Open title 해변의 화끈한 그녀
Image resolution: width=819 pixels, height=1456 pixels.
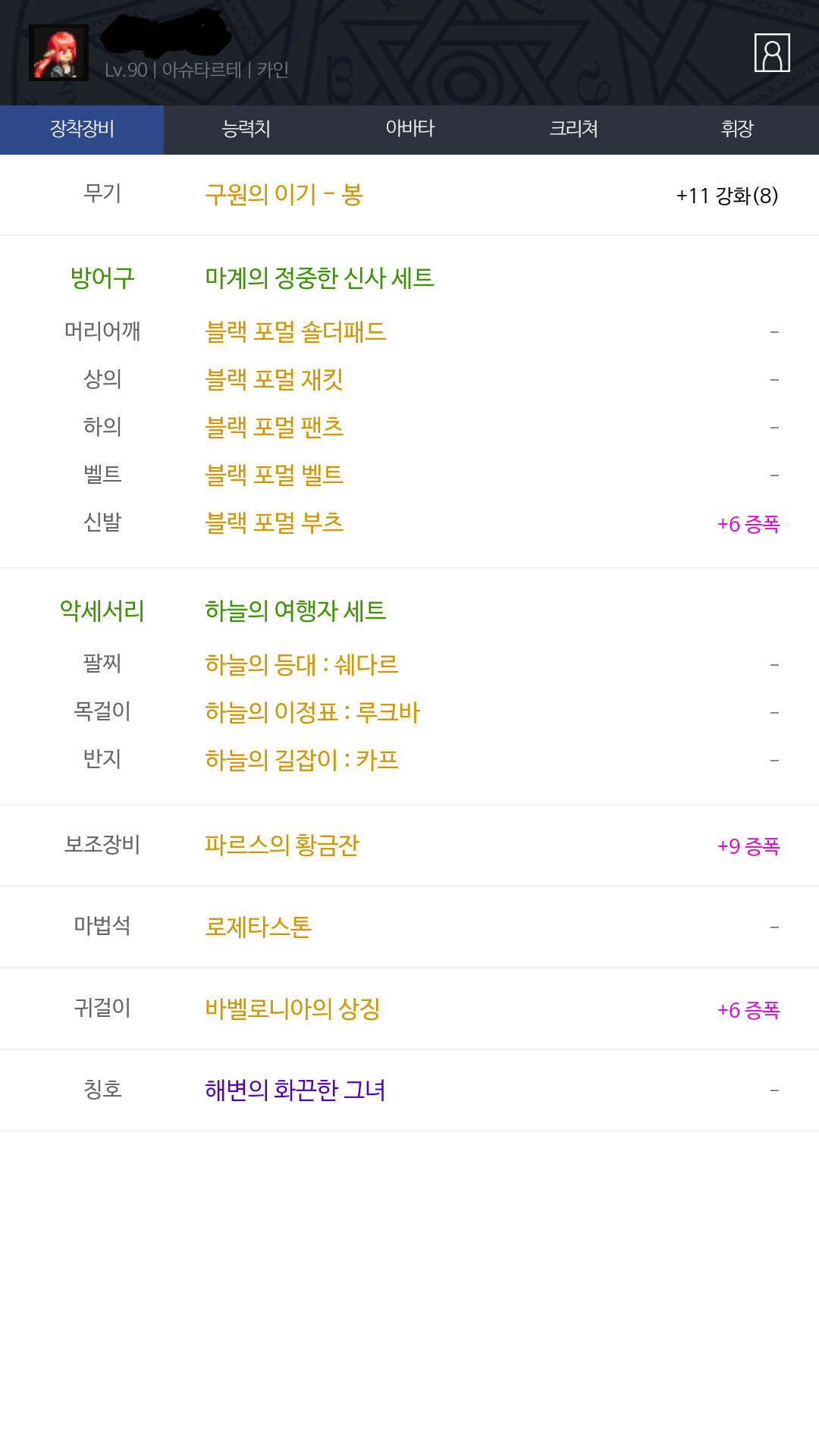click(295, 1090)
